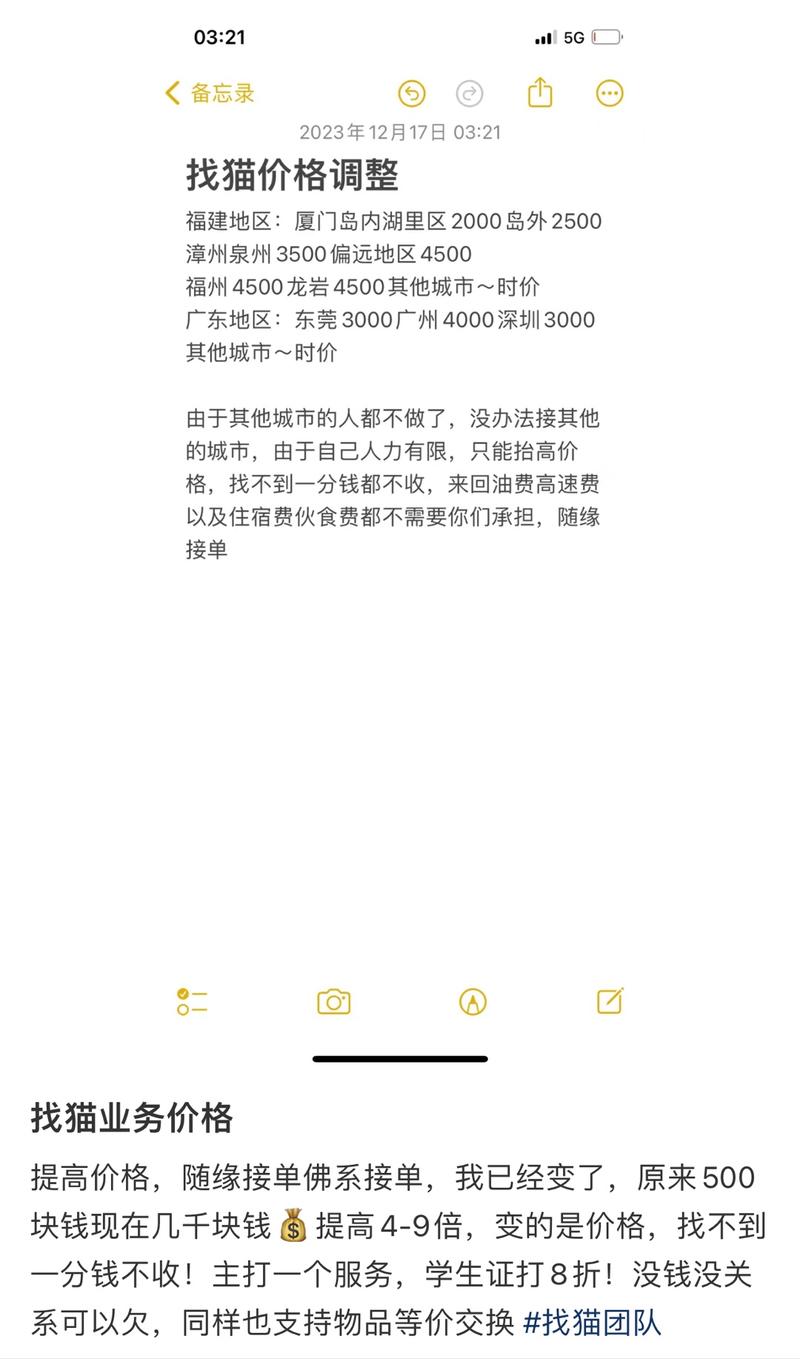800x1359 pixels.
Task: Open the camera attachment tool
Action: pos(334,1001)
